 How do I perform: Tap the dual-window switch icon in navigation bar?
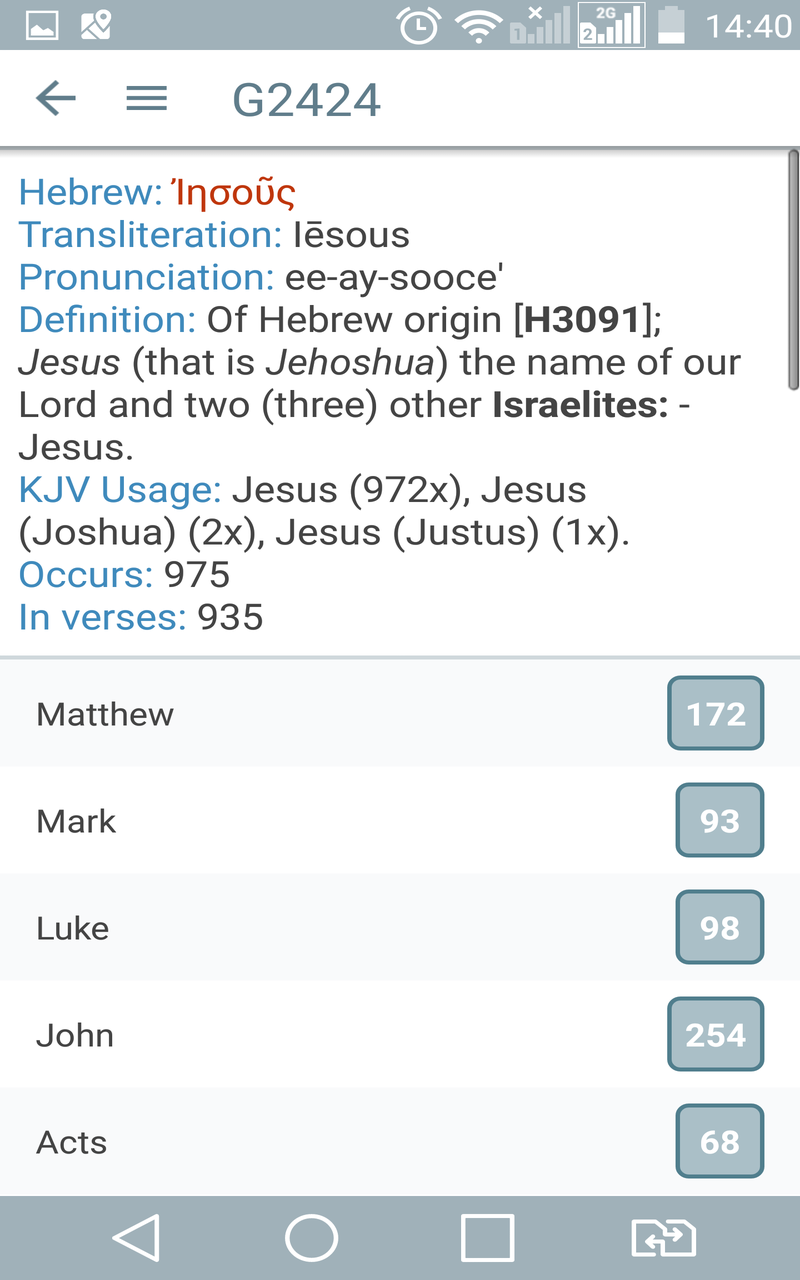(664, 1237)
